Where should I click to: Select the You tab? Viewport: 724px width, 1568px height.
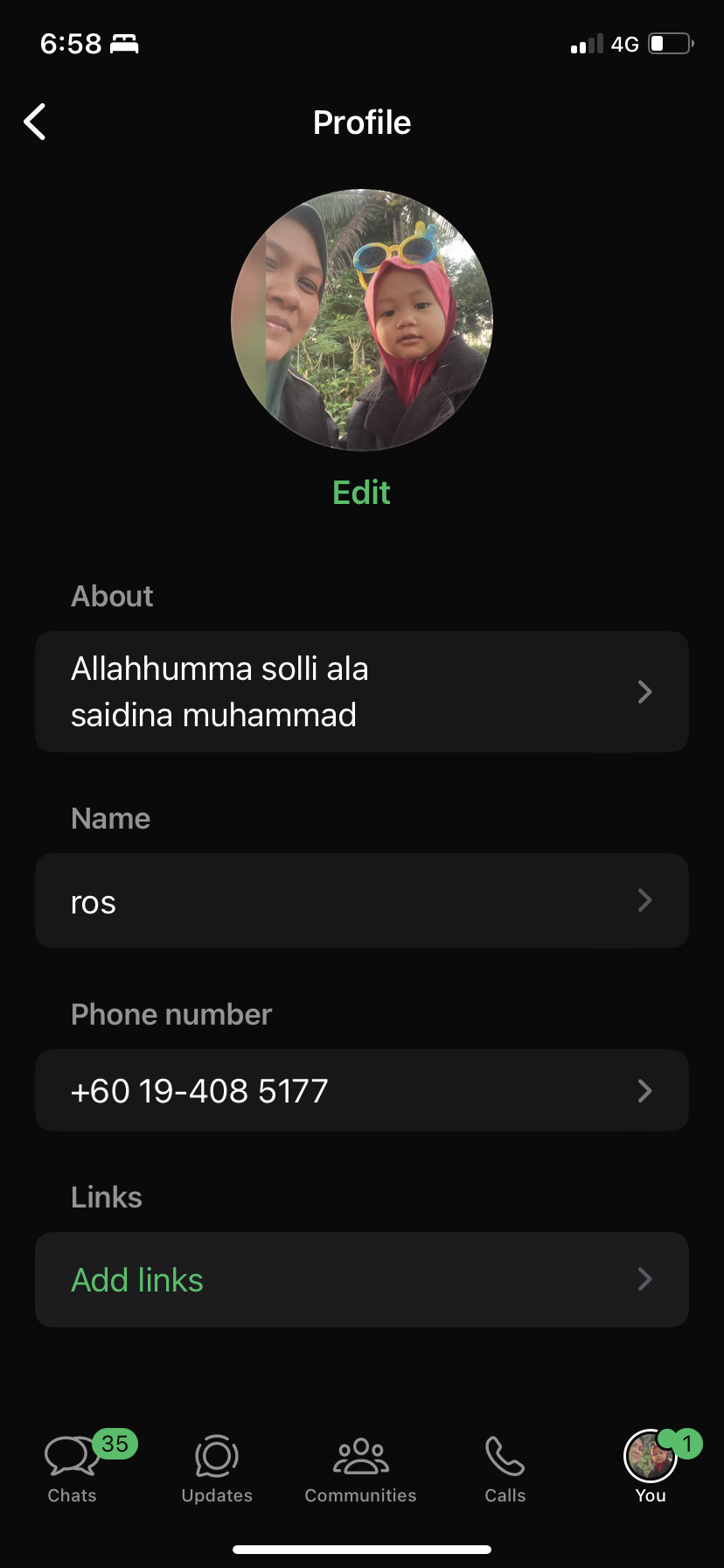coord(651,1468)
